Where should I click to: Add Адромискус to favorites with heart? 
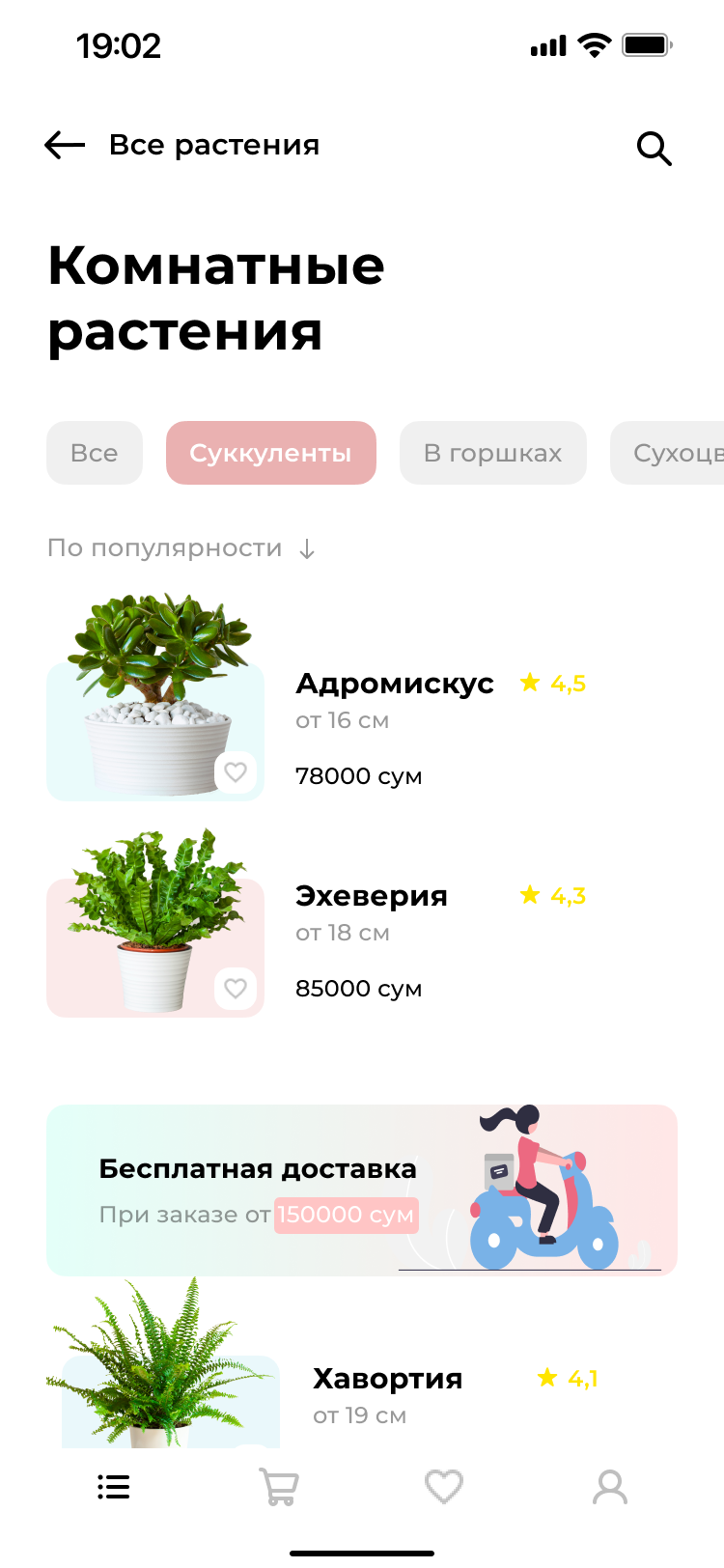[236, 772]
